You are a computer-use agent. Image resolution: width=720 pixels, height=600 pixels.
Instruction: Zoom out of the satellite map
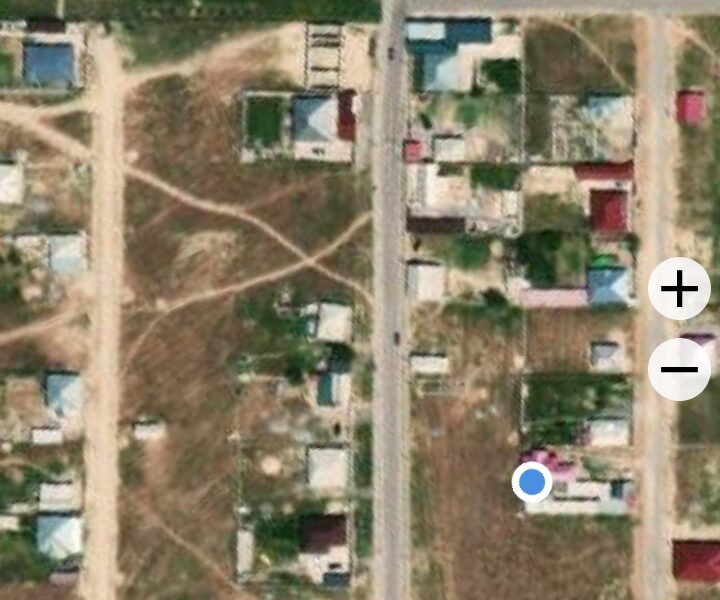click(680, 370)
